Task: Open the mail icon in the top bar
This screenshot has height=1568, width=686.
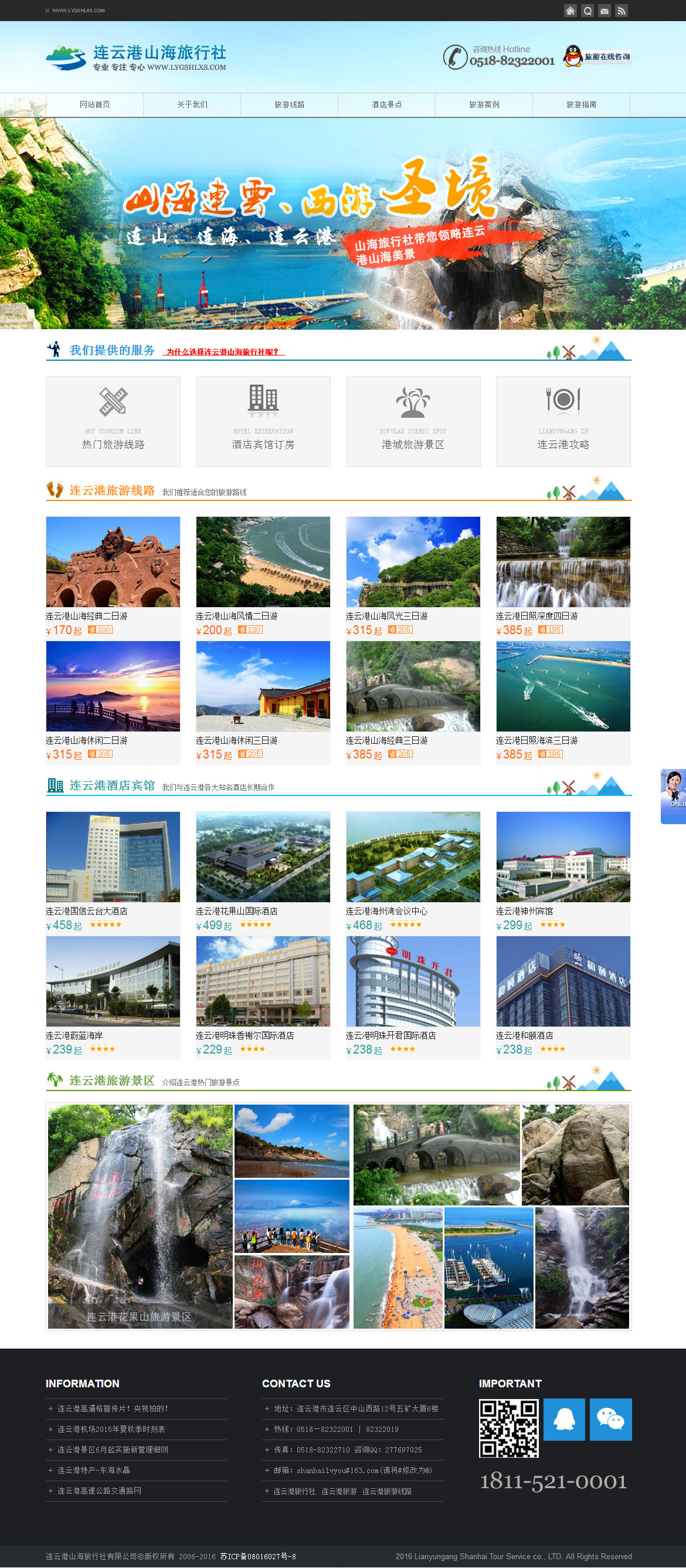Action: [x=604, y=11]
